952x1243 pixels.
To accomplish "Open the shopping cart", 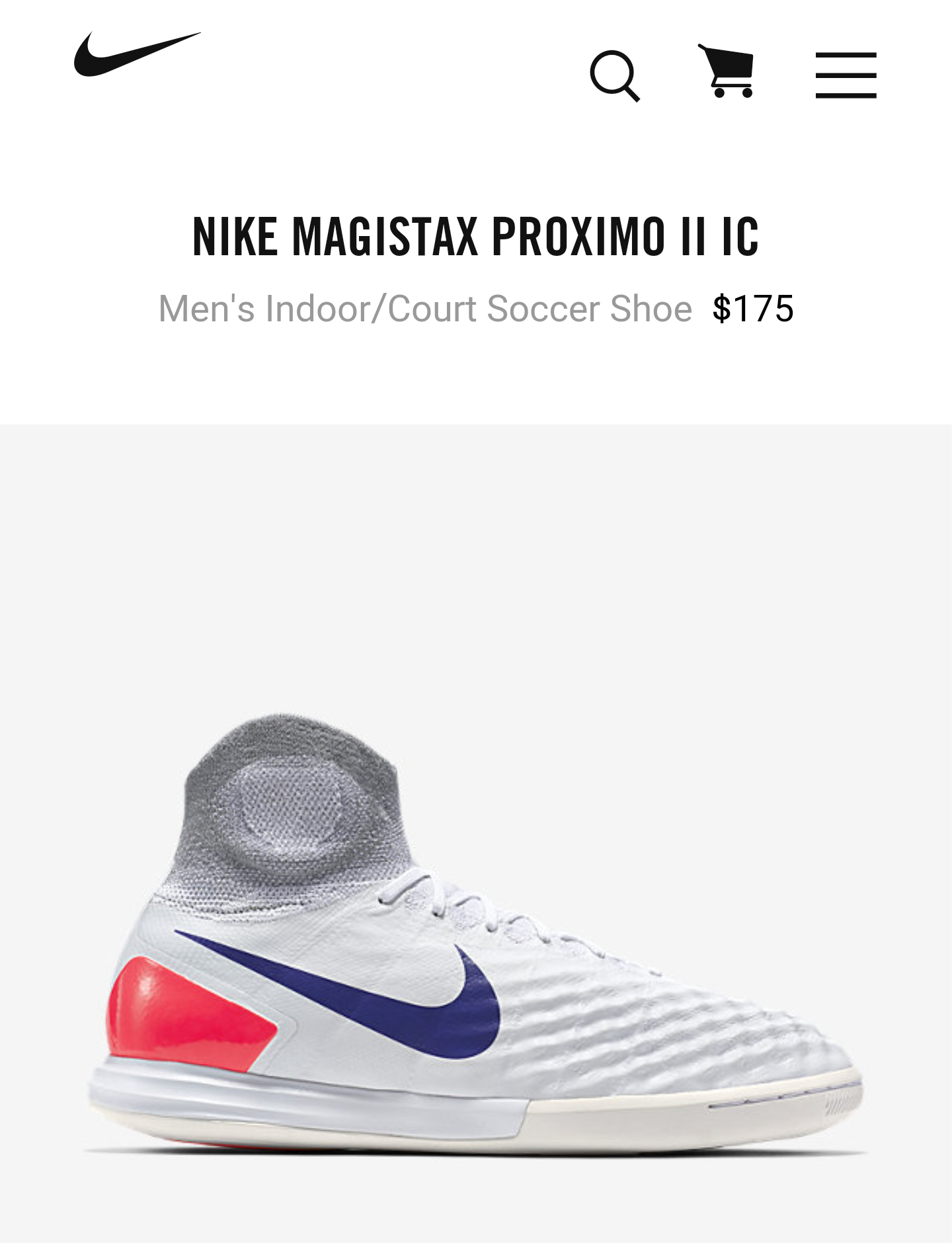I will tap(727, 71).
